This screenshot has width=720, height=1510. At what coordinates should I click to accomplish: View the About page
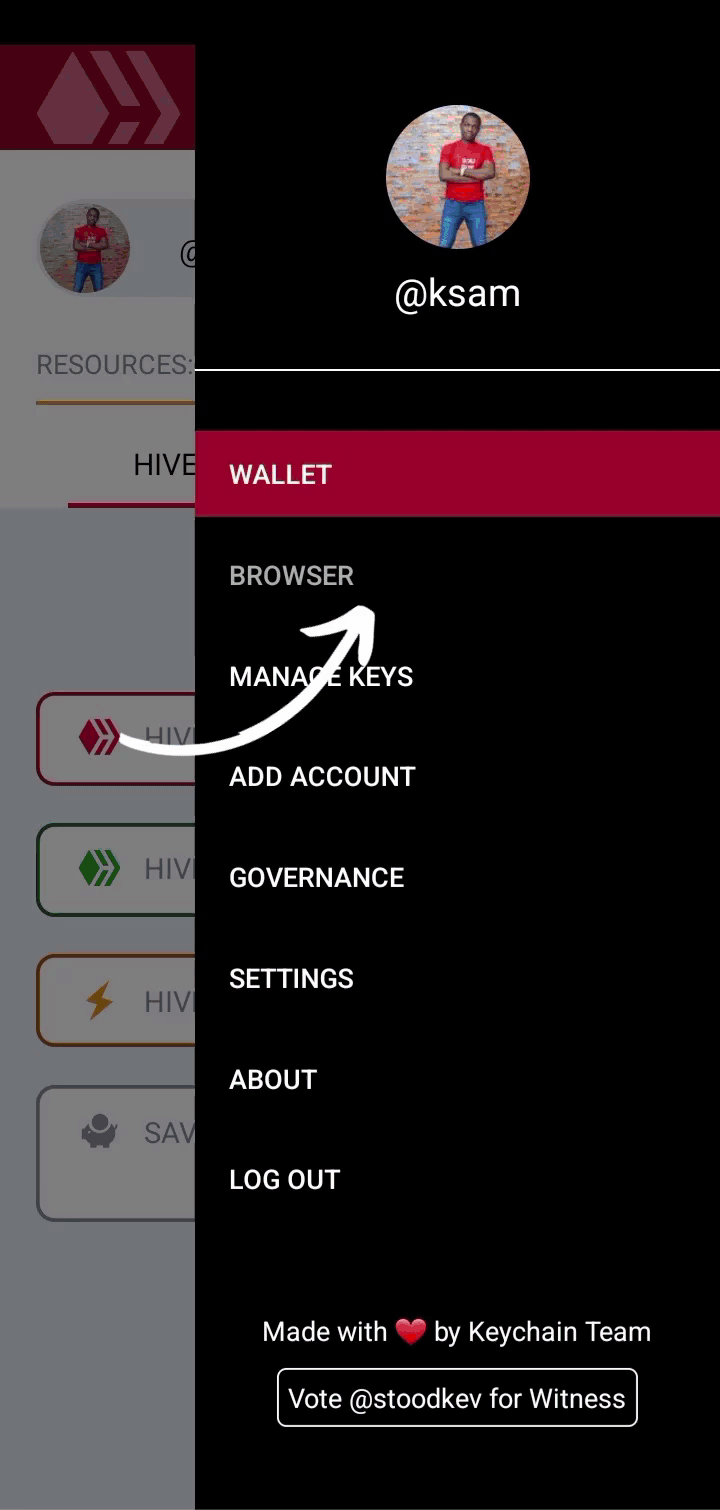pyautogui.click(x=273, y=1080)
